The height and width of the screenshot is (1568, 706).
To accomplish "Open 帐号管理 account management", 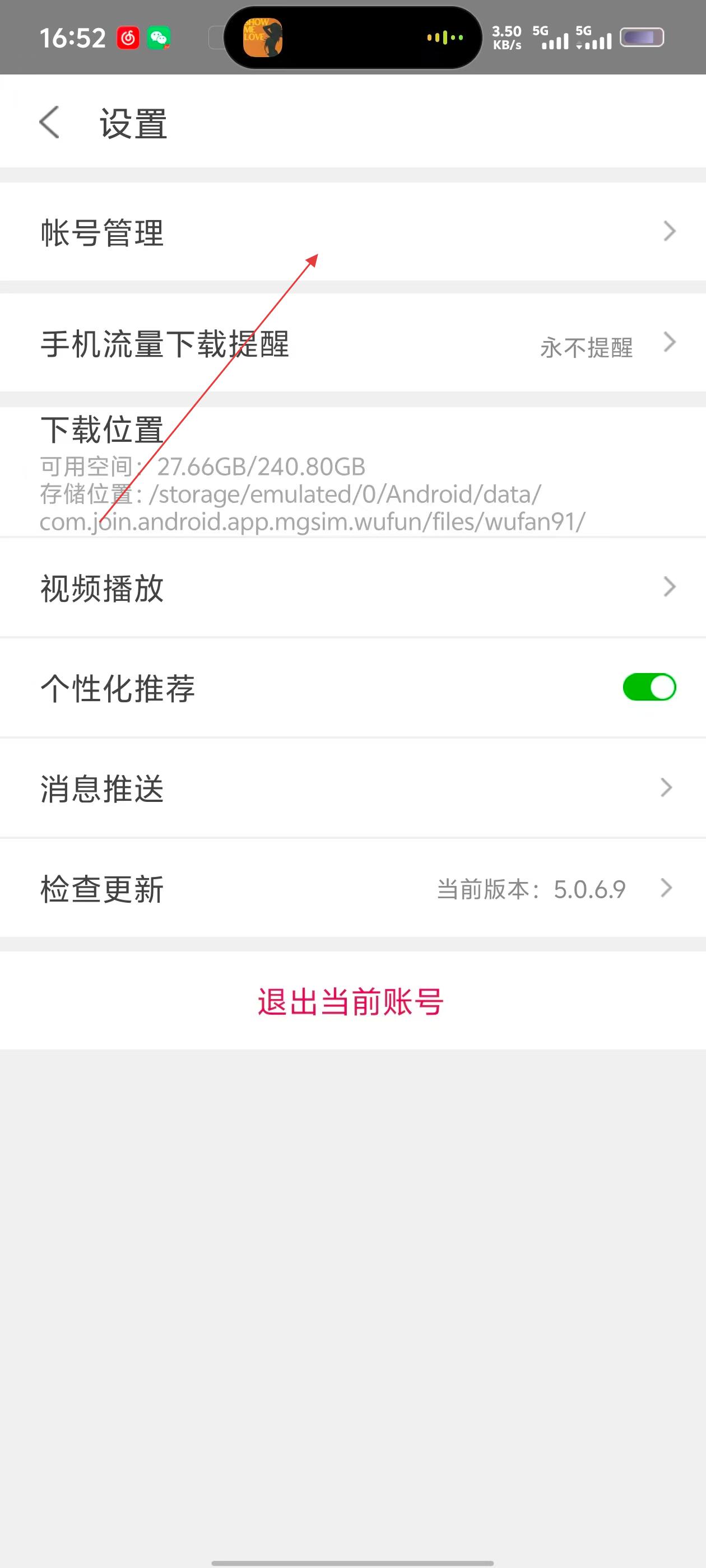I will [x=352, y=232].
